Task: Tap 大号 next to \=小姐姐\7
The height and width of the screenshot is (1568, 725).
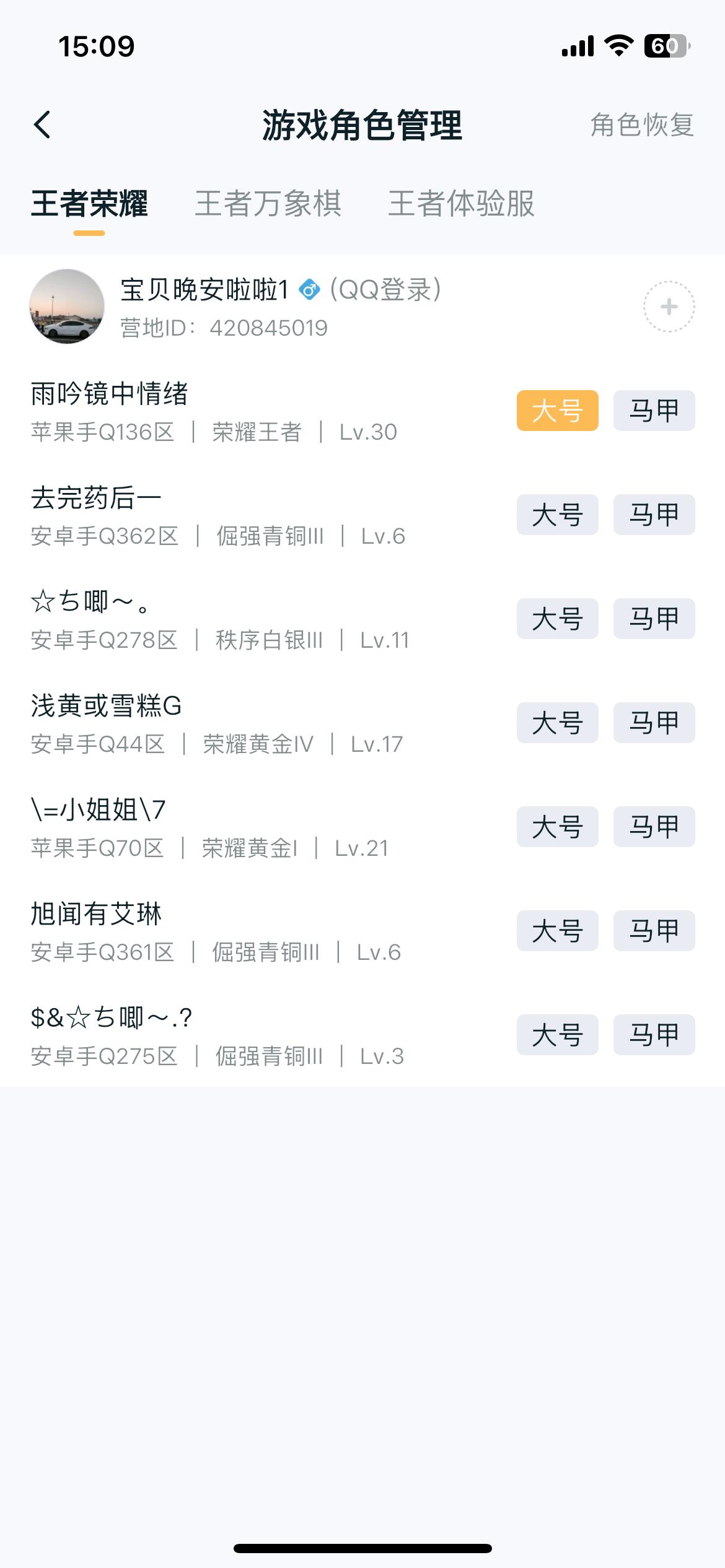Action: pos(556,826)
